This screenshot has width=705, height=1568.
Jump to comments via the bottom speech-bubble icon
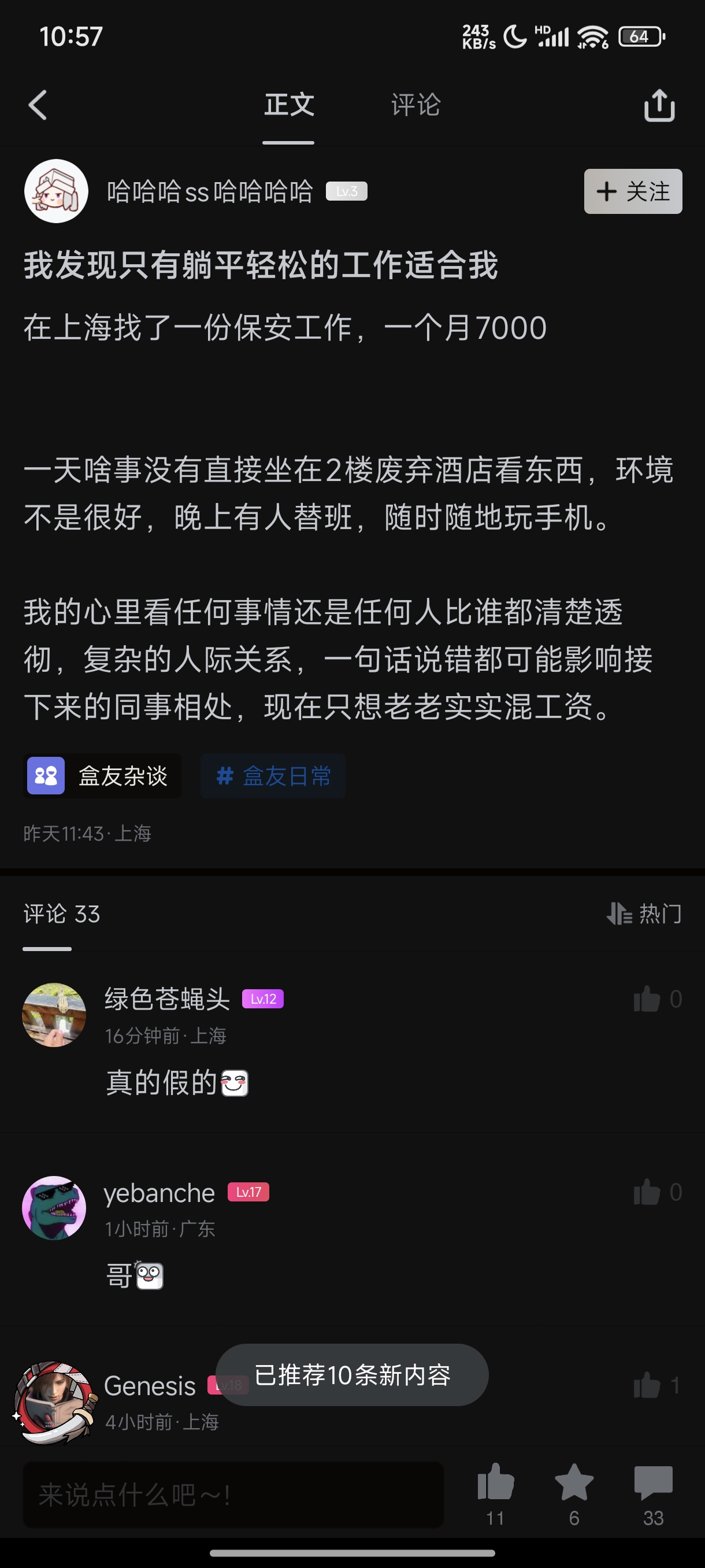[652, 1484]
